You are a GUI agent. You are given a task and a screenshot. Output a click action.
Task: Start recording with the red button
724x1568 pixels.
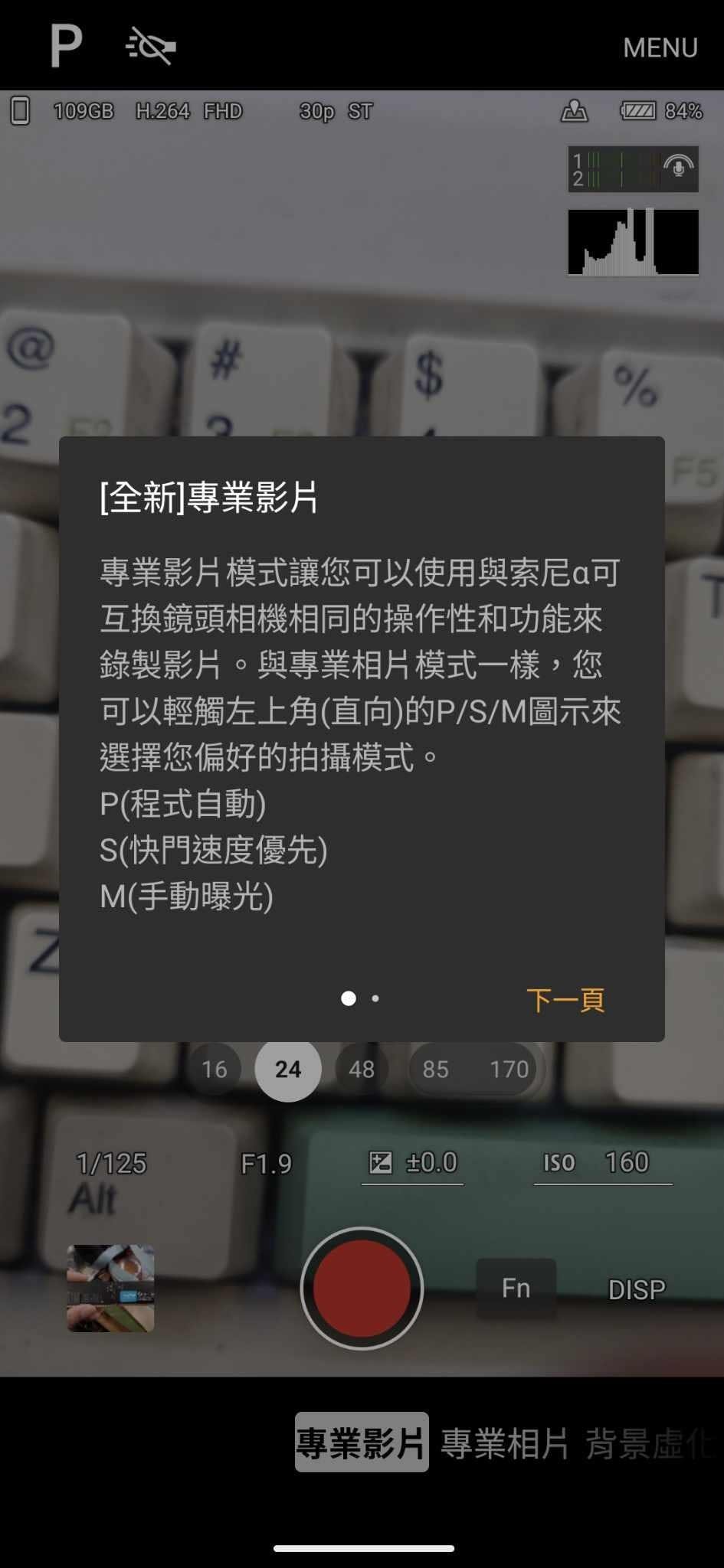click(362, 1289)
